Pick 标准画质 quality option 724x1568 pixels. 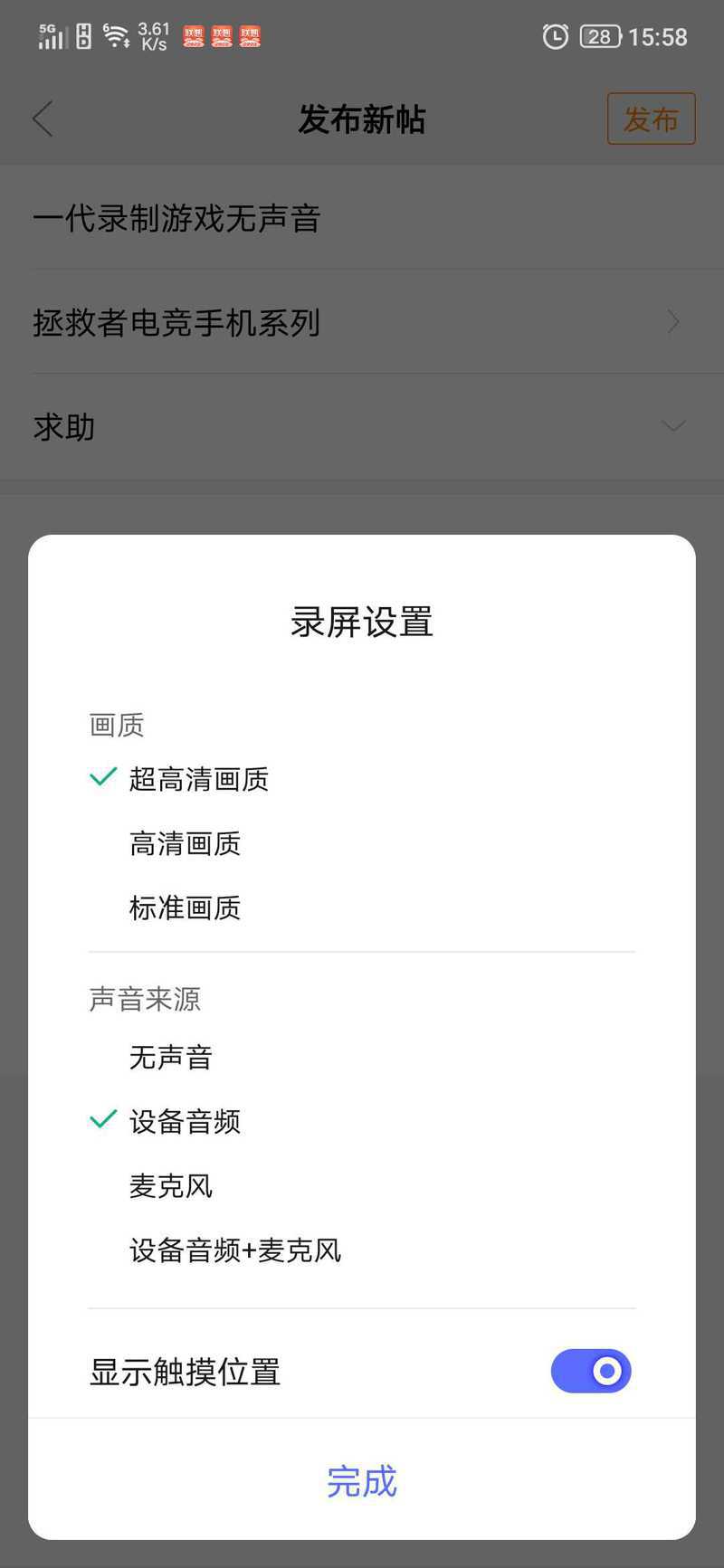(x=185, y=908)
